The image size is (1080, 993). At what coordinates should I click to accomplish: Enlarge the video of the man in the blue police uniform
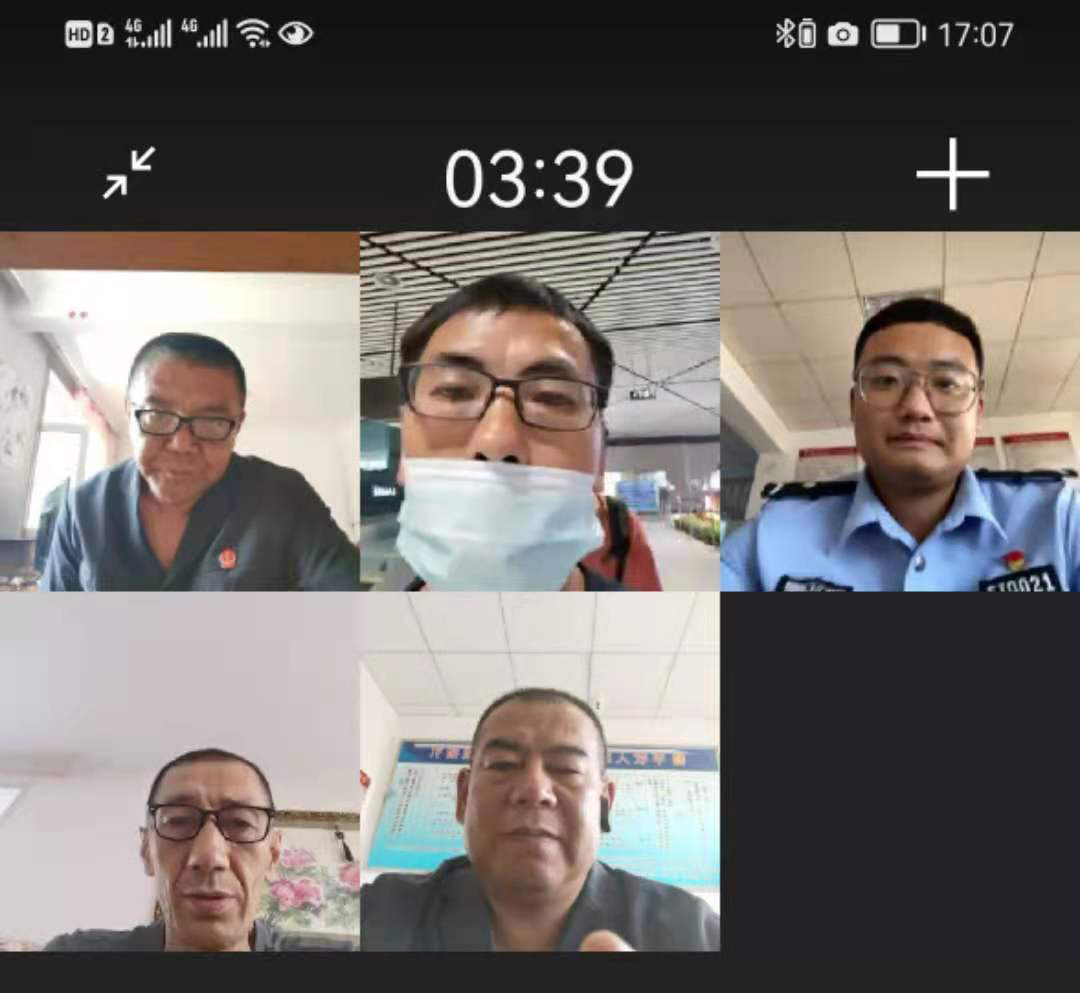(x=900, y=412)
